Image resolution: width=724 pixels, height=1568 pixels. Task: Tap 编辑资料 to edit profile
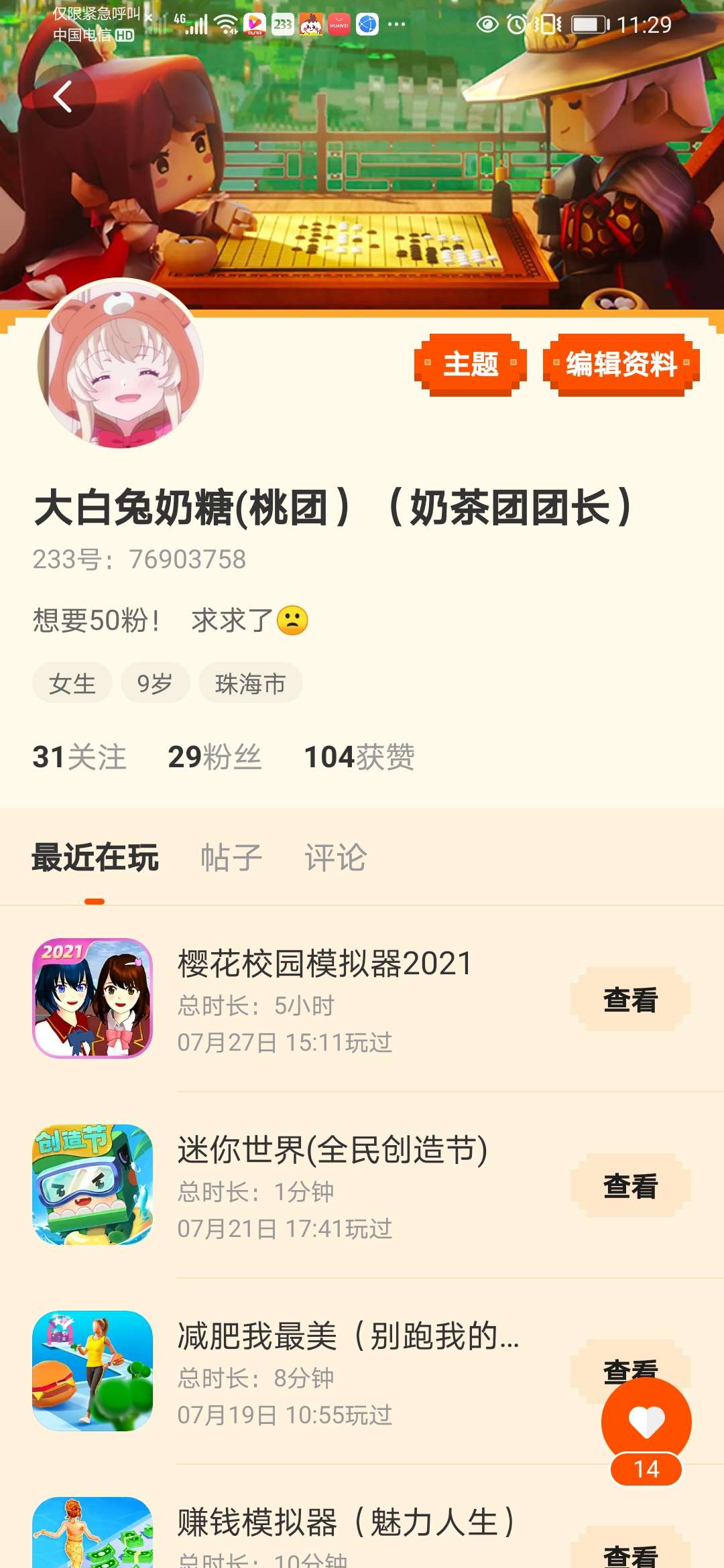[x=621, y=365]
